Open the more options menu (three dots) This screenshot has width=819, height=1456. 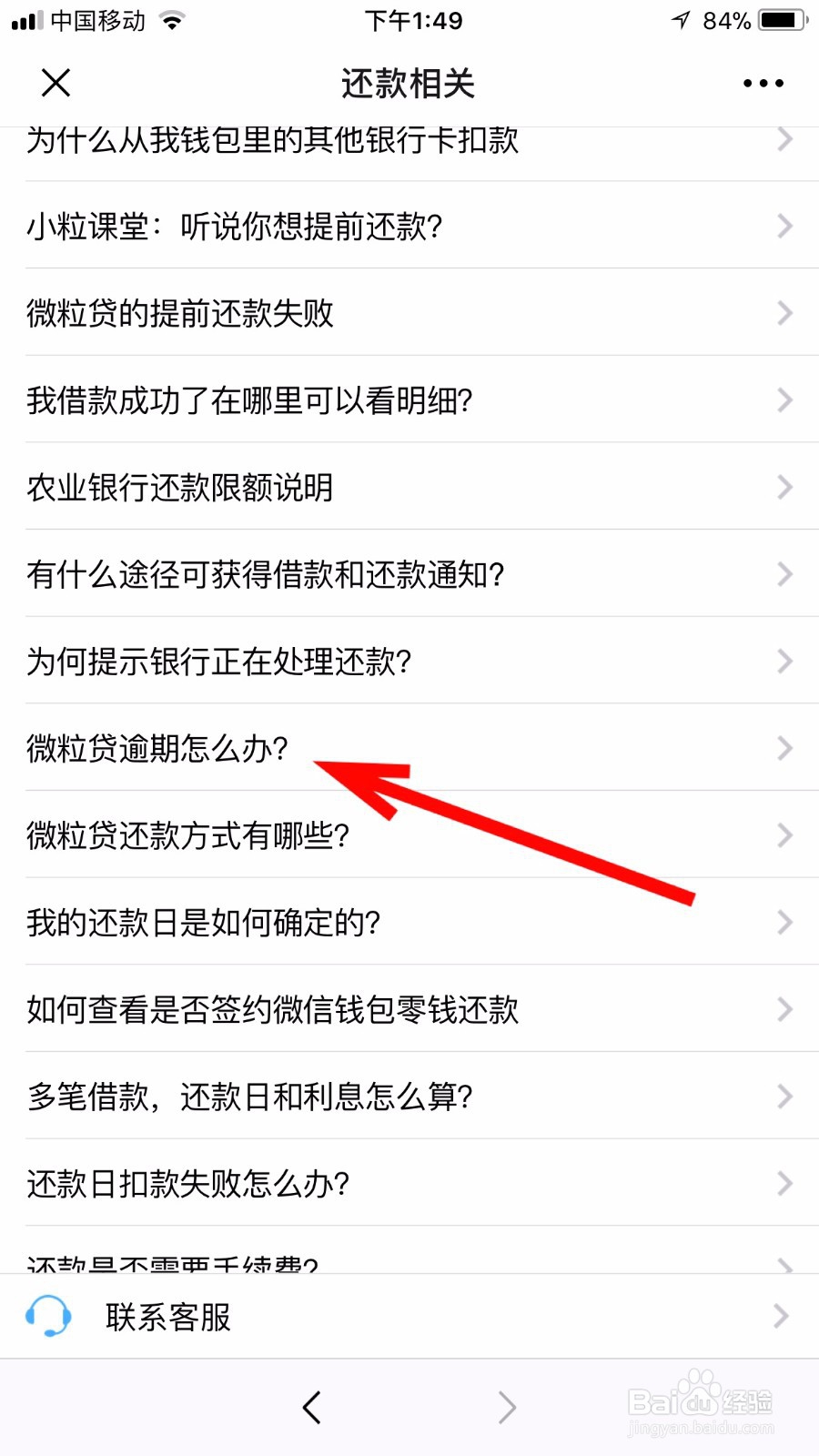click(762, 83)
